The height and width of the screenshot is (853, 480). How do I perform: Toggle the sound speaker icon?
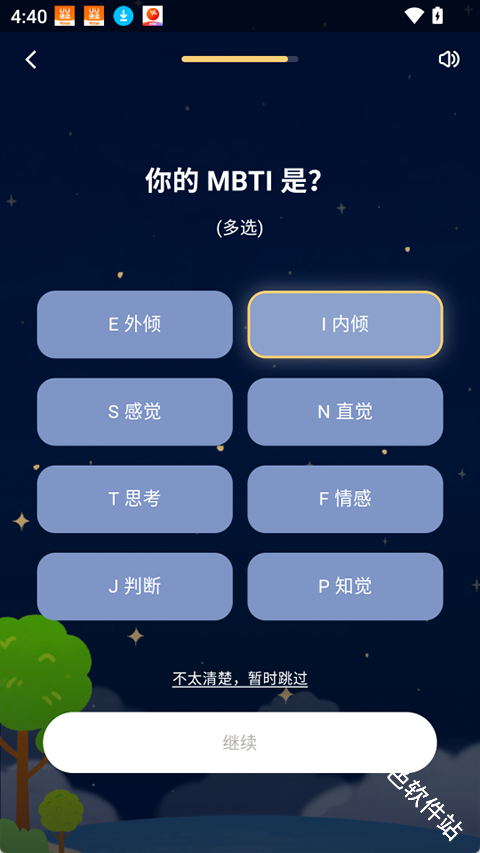click(449, 59)
